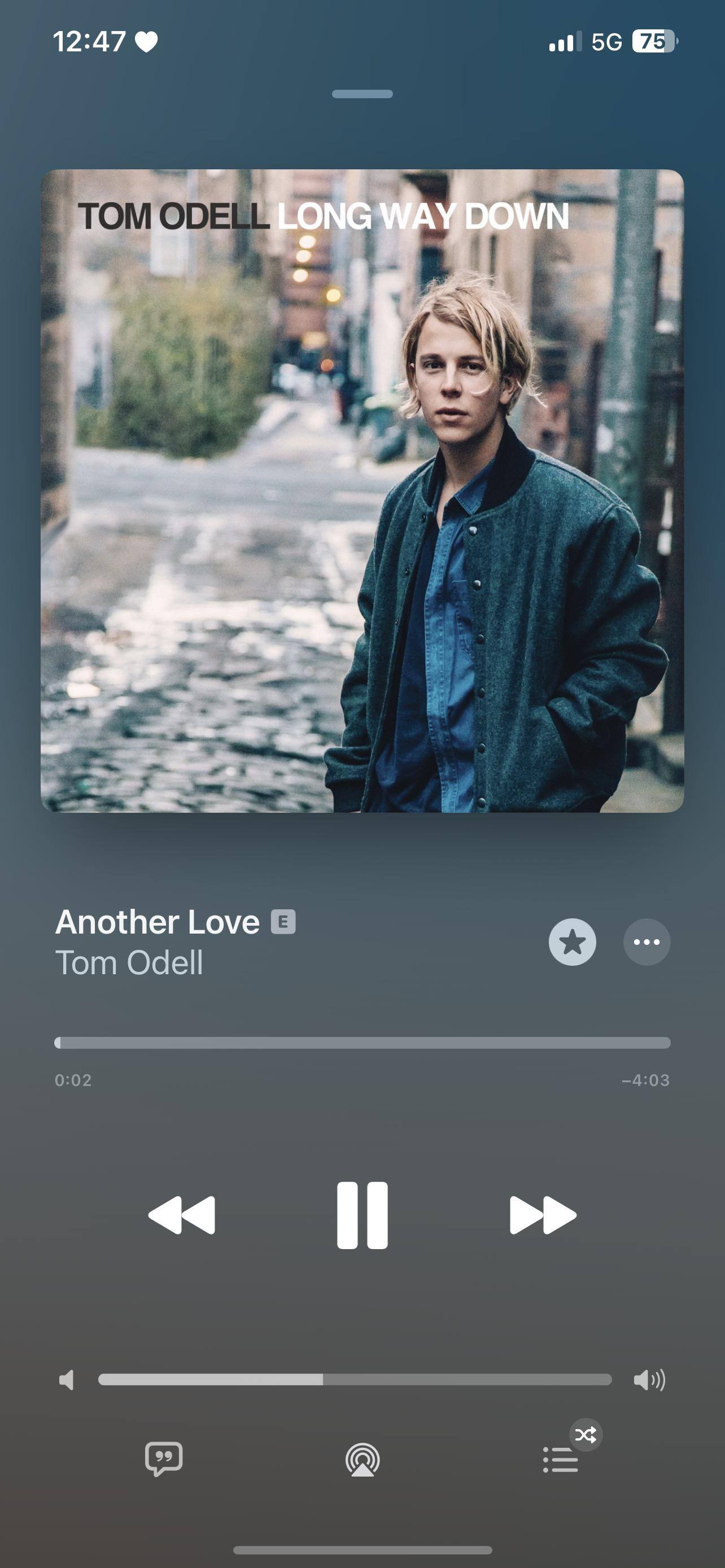Open the artist Tom Odell
725x1568 pixels.
point(129,963)
